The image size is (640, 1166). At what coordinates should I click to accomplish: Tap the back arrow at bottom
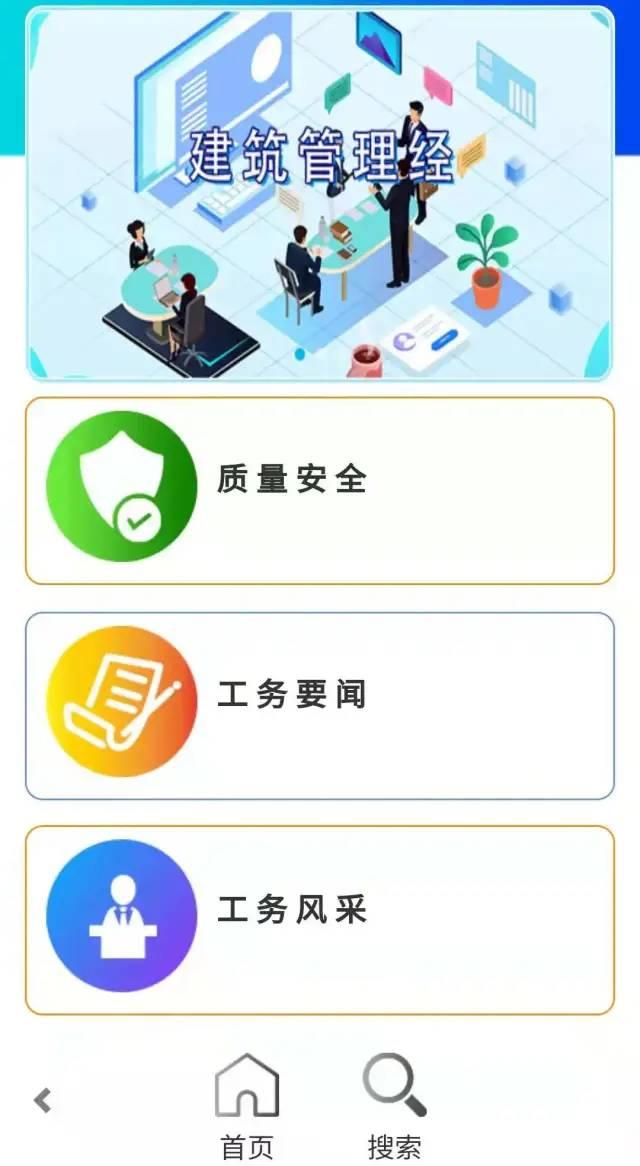pyautogui.click(x=43, y=1101)
